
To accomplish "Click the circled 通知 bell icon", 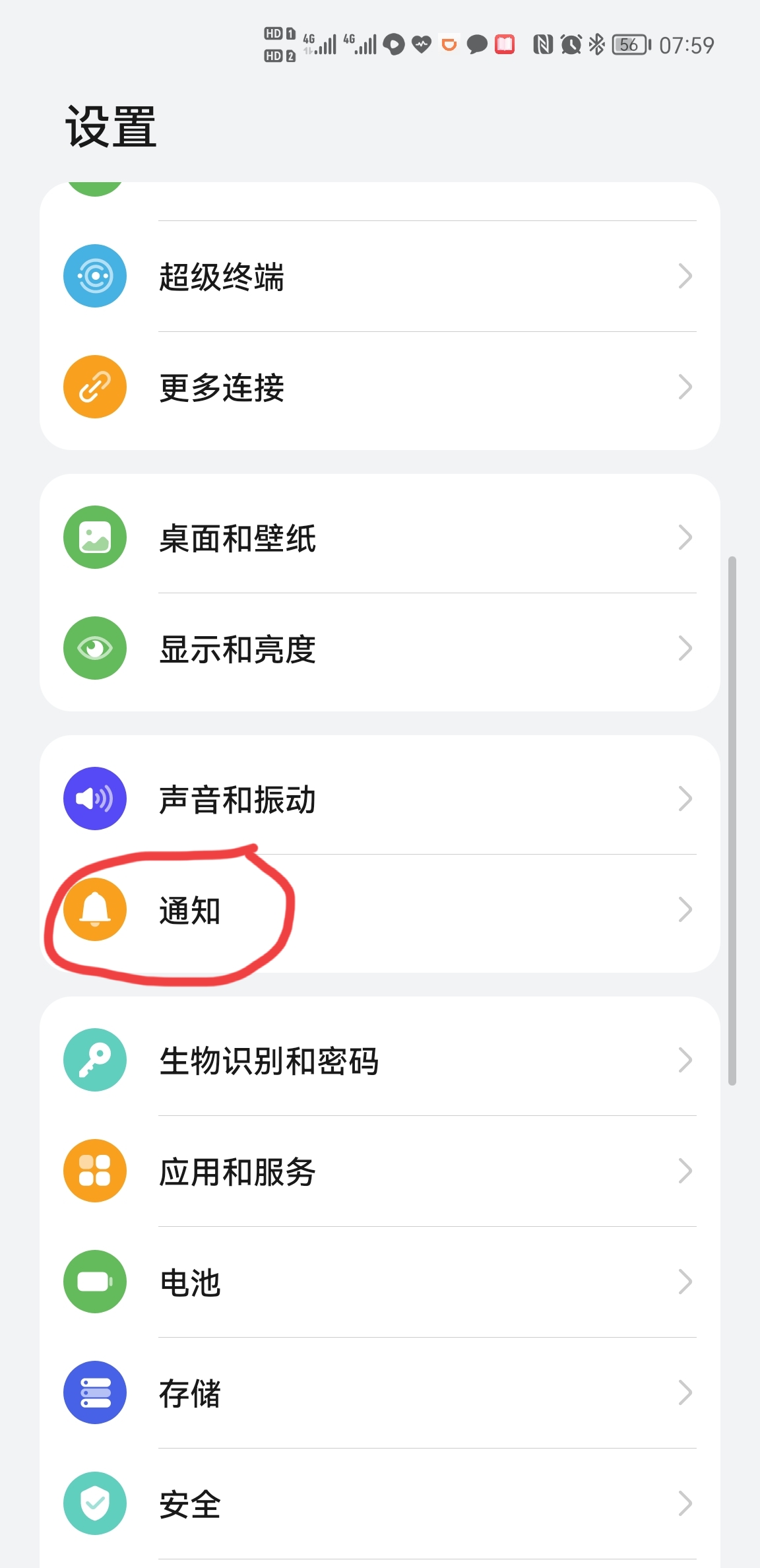I will click(94, 909).
